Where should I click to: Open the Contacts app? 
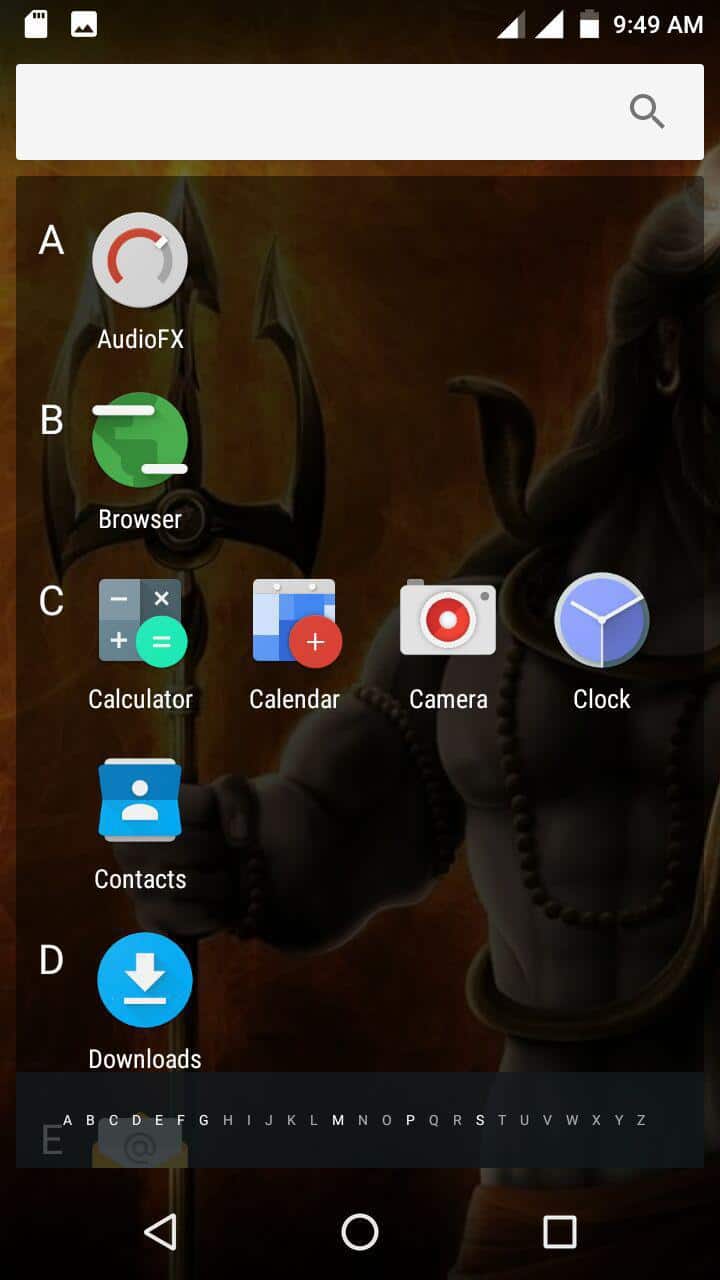140,800
